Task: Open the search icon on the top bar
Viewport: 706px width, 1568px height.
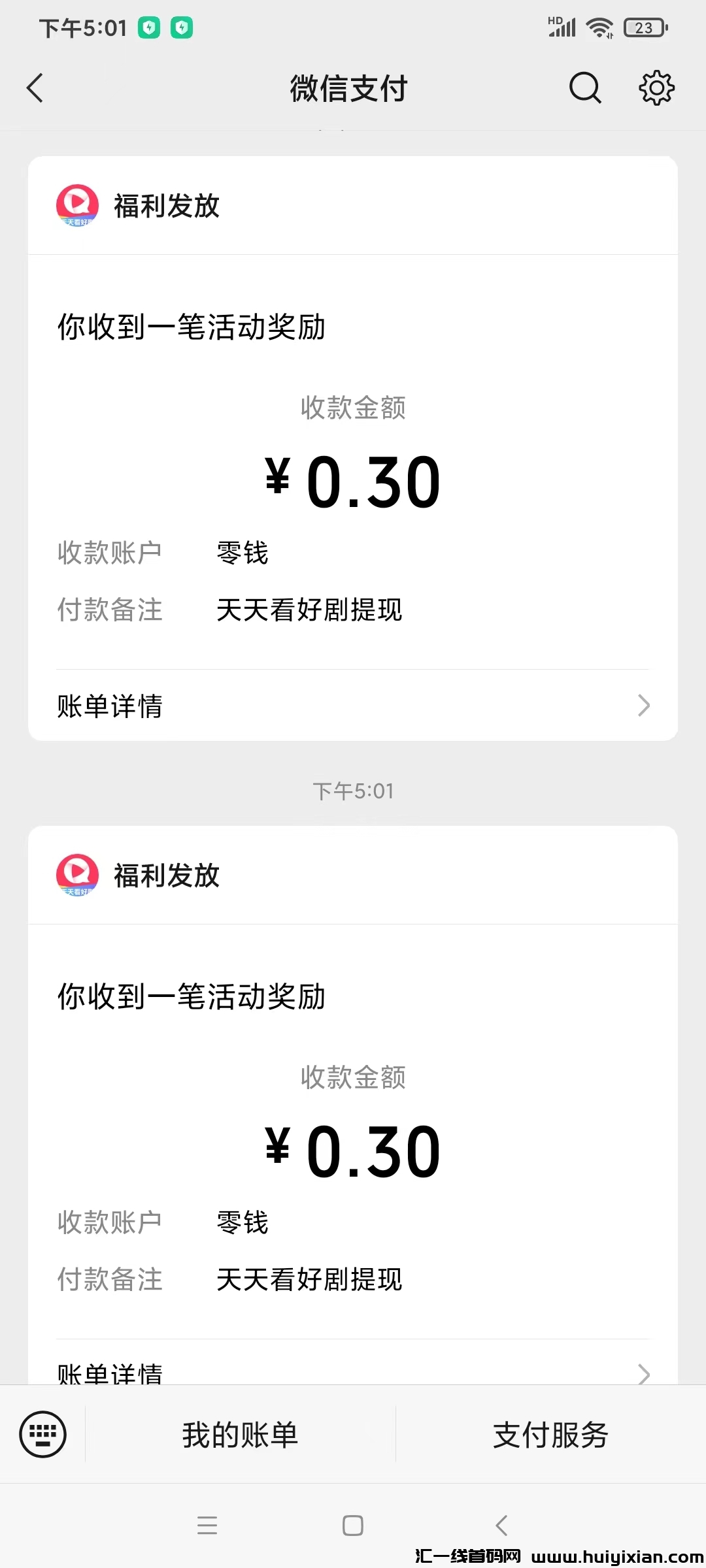Action: [584, 88]
